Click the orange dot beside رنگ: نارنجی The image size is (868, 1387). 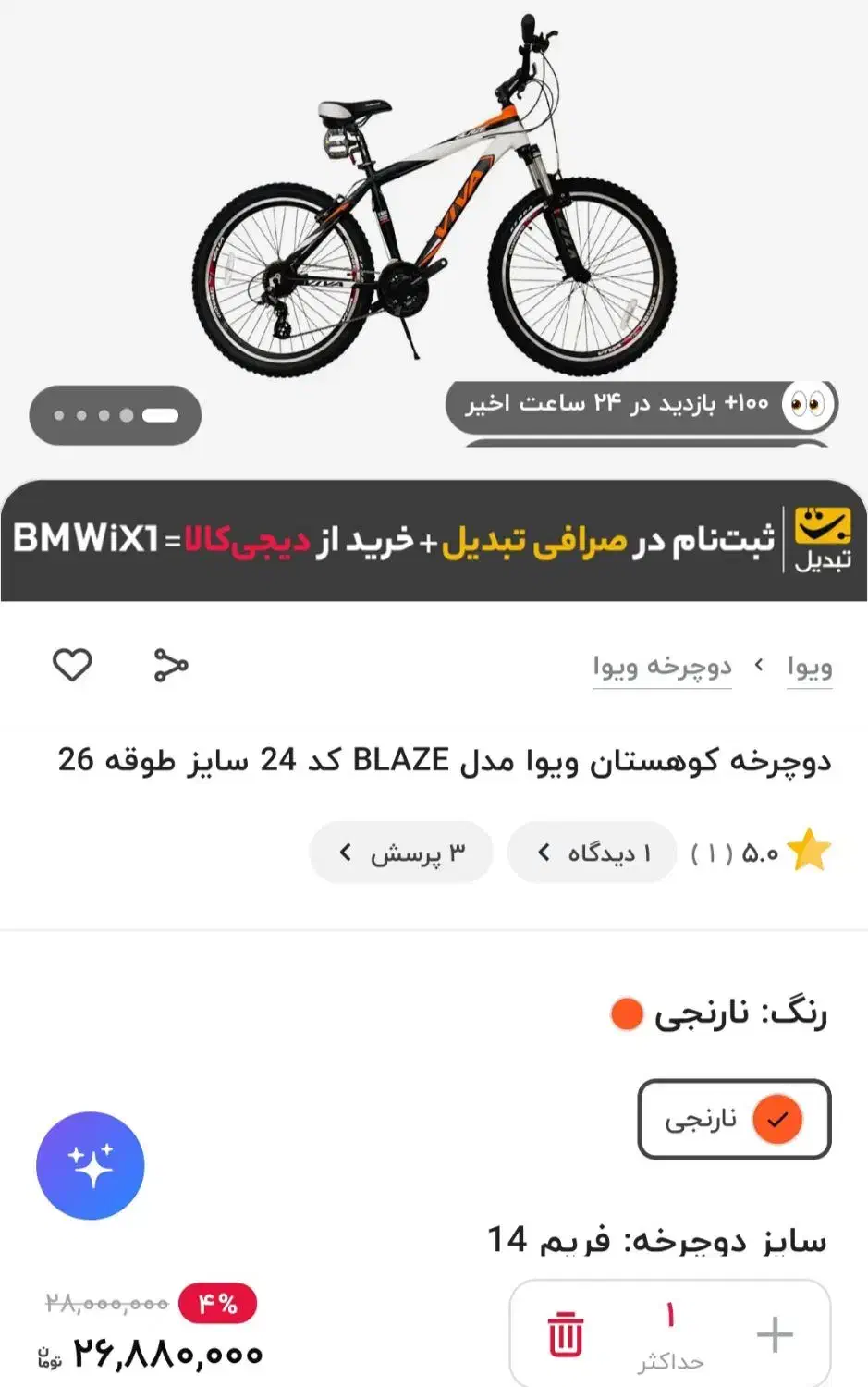pos(625,1014)
